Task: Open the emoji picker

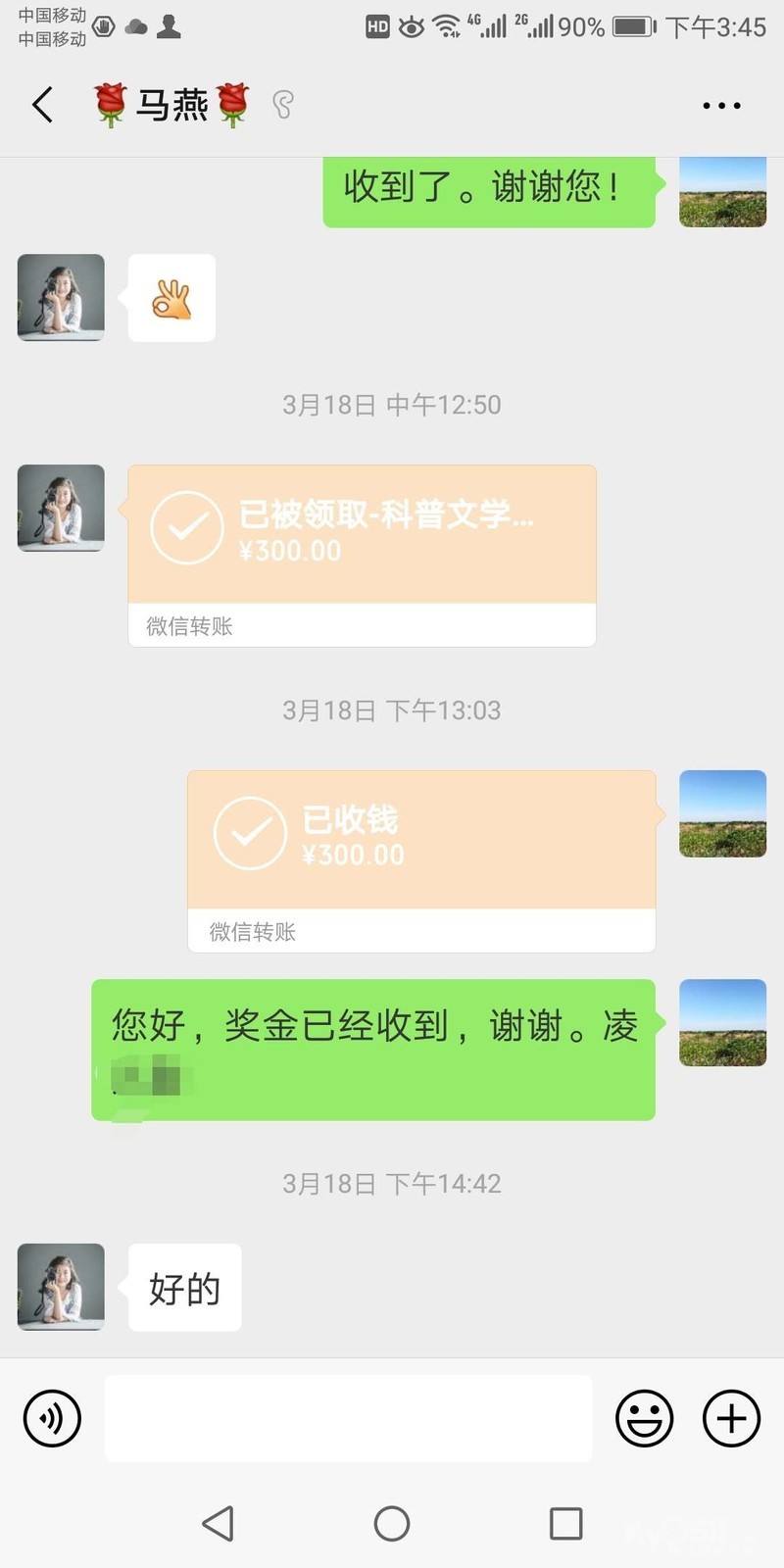Action: click(x=644, y=1418)
